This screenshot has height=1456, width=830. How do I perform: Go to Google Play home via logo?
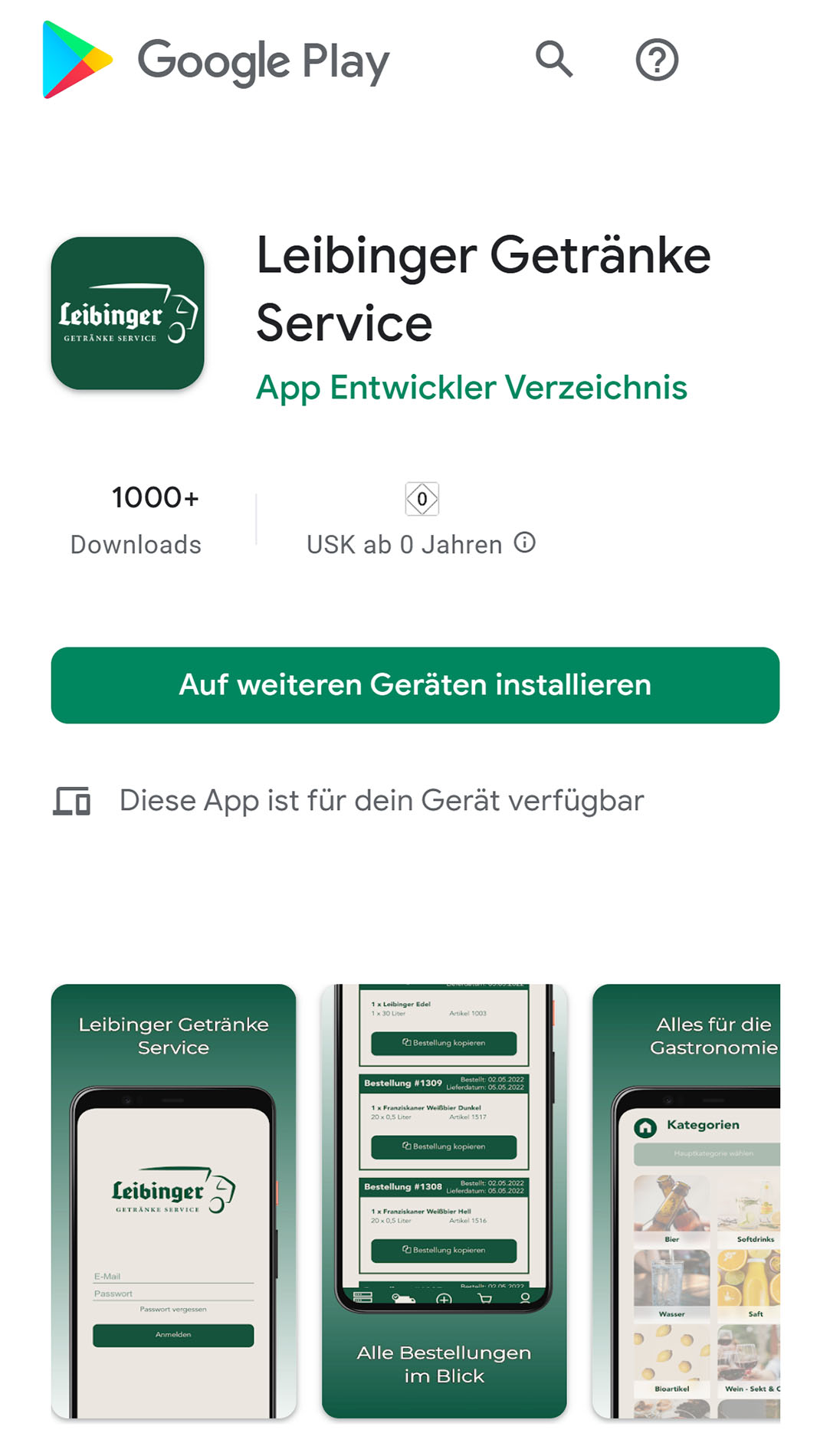(x=216, y=60)
